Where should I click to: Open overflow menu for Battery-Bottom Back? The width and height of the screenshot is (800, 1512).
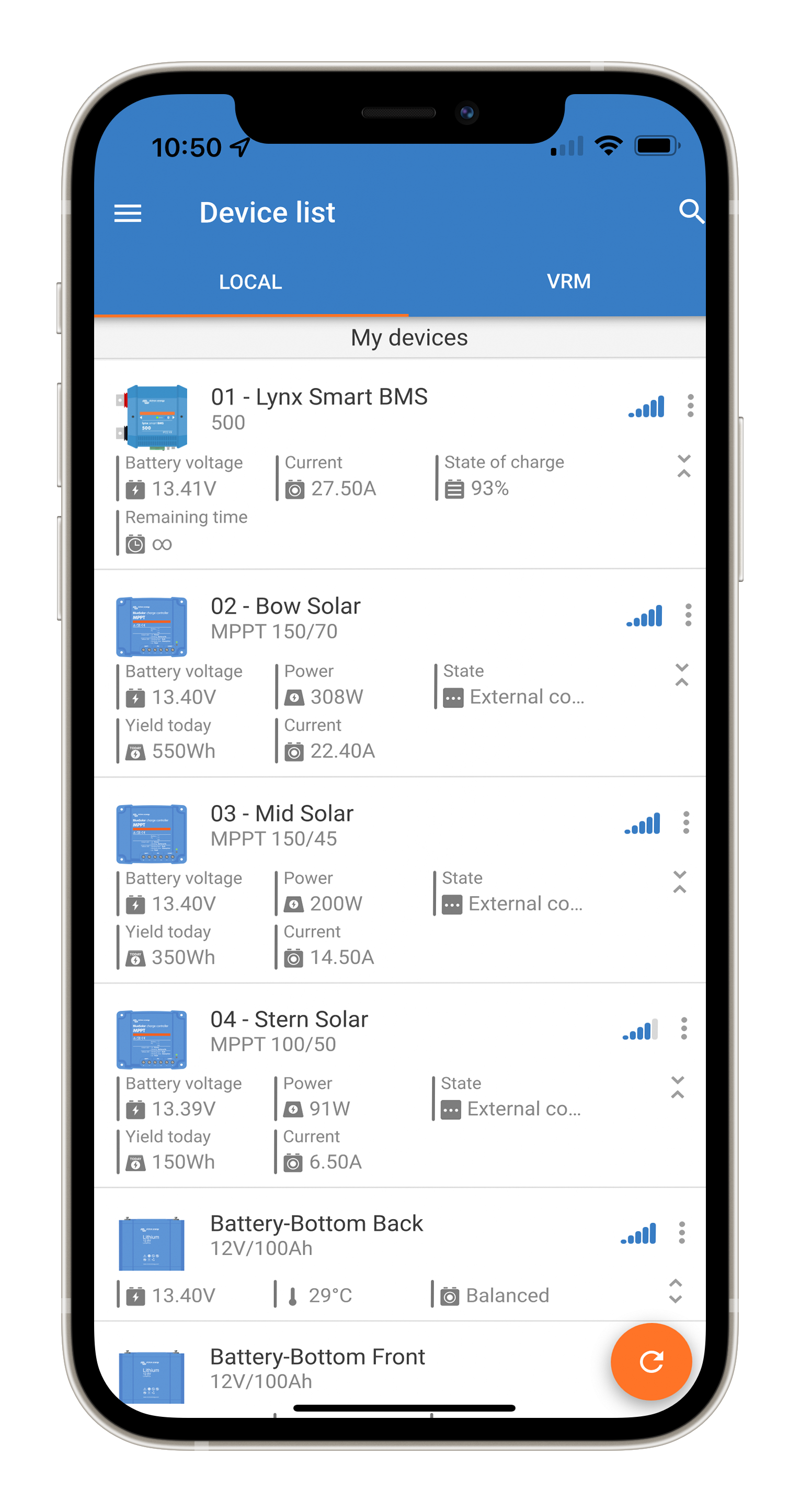click(x=681, y=1233)
